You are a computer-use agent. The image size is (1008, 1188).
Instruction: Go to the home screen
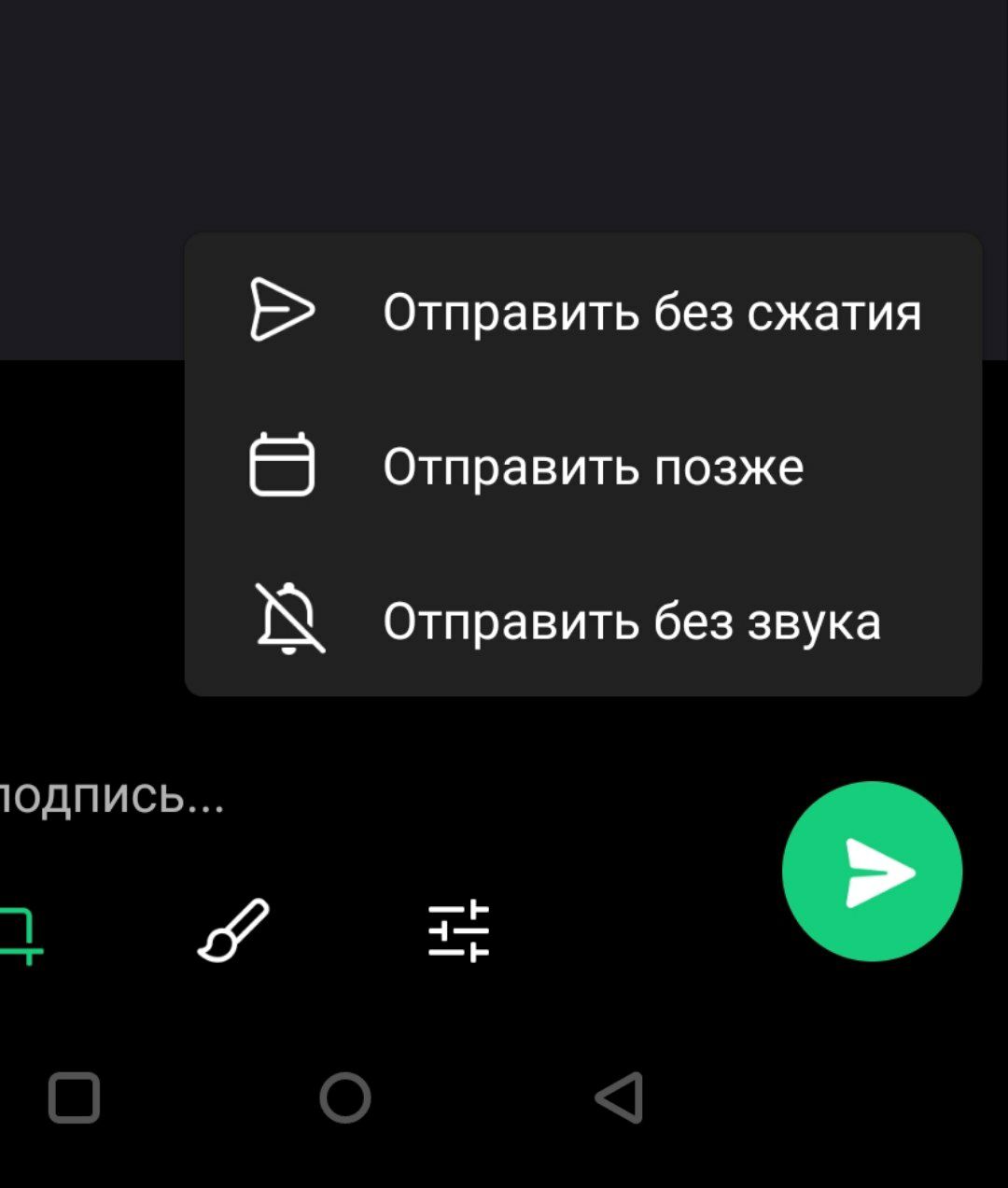point(345,1097)
